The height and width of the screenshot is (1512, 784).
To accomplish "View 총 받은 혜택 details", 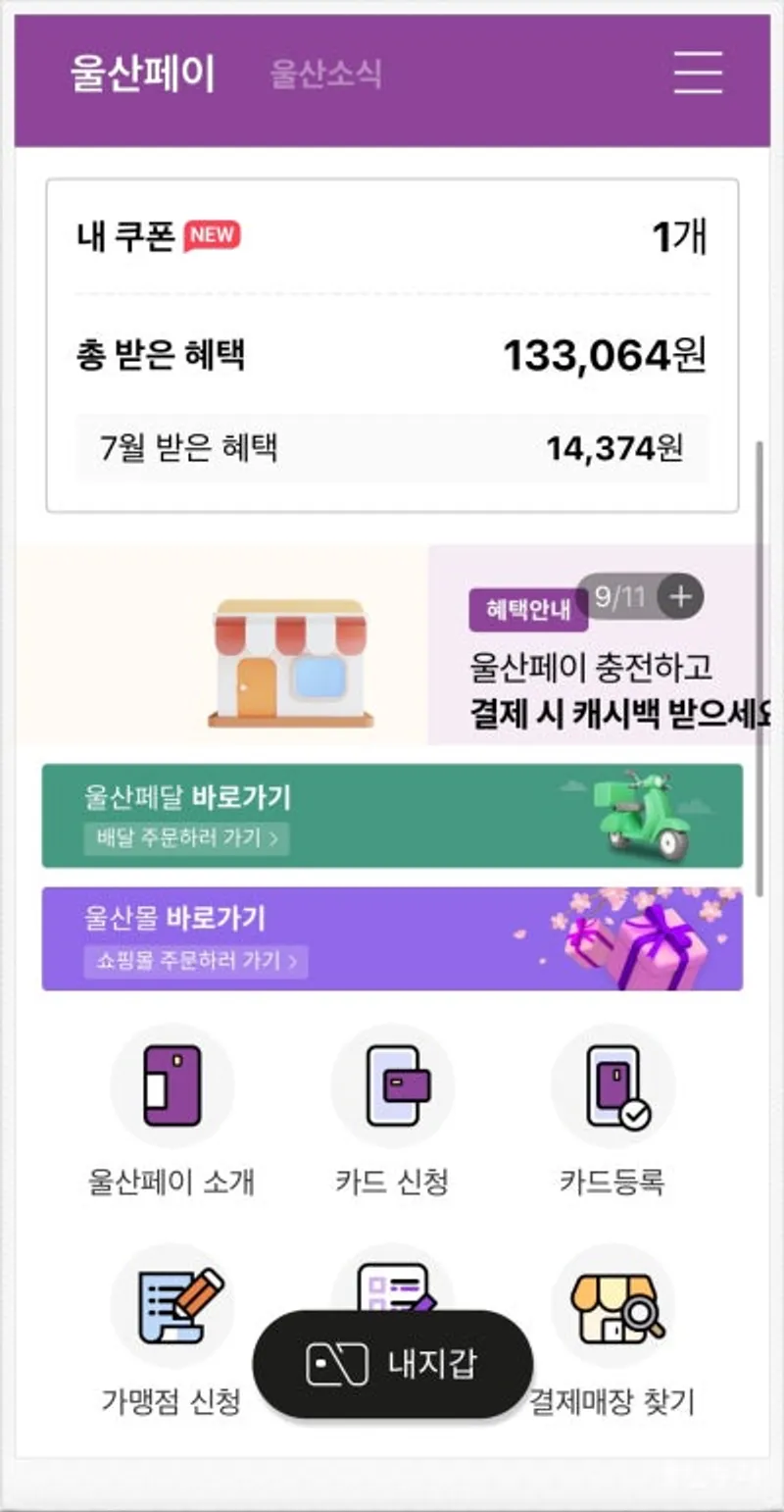I will [x=392, y=355].
